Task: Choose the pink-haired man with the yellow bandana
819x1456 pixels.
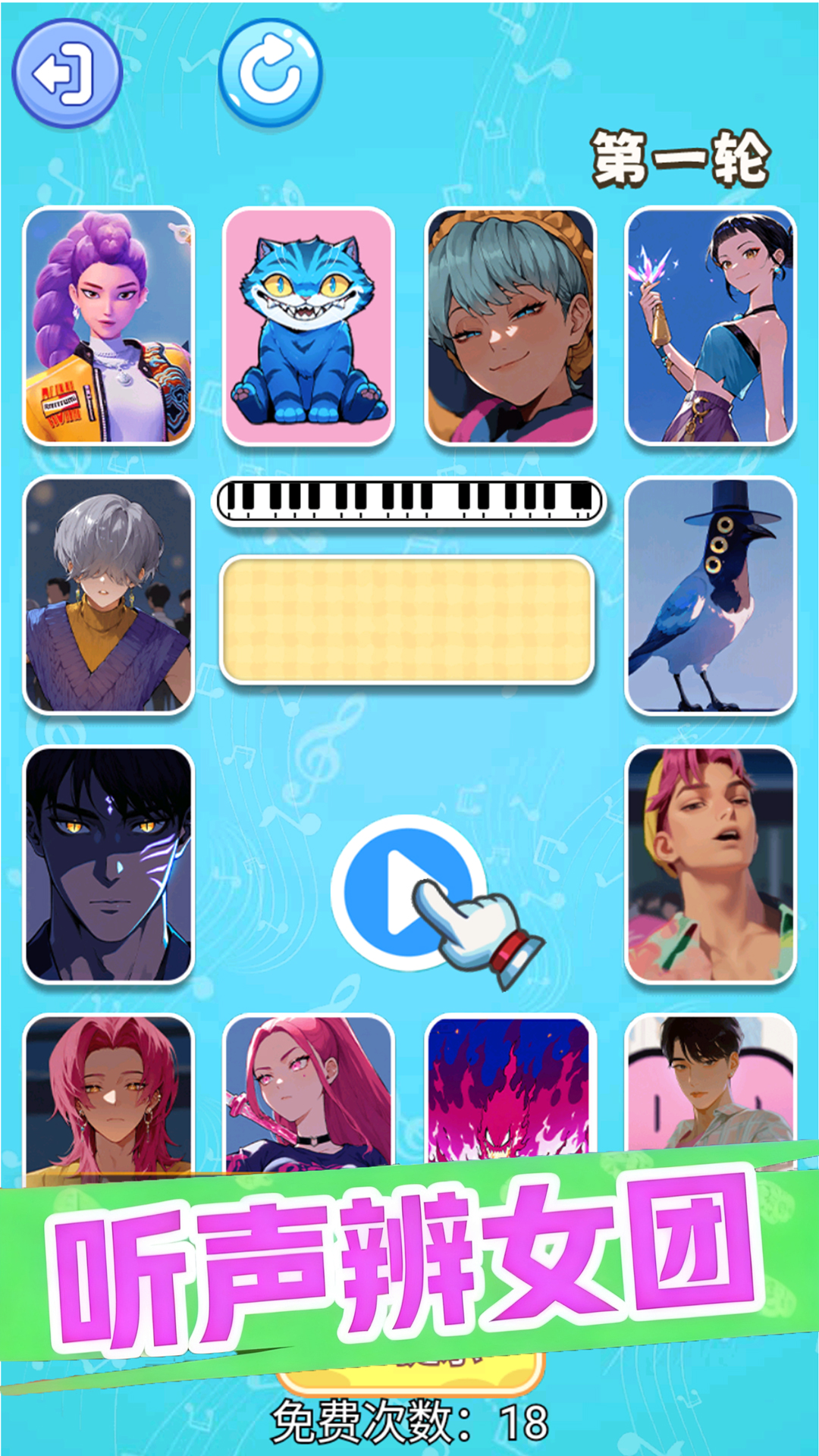Action: tap(710, 864)
